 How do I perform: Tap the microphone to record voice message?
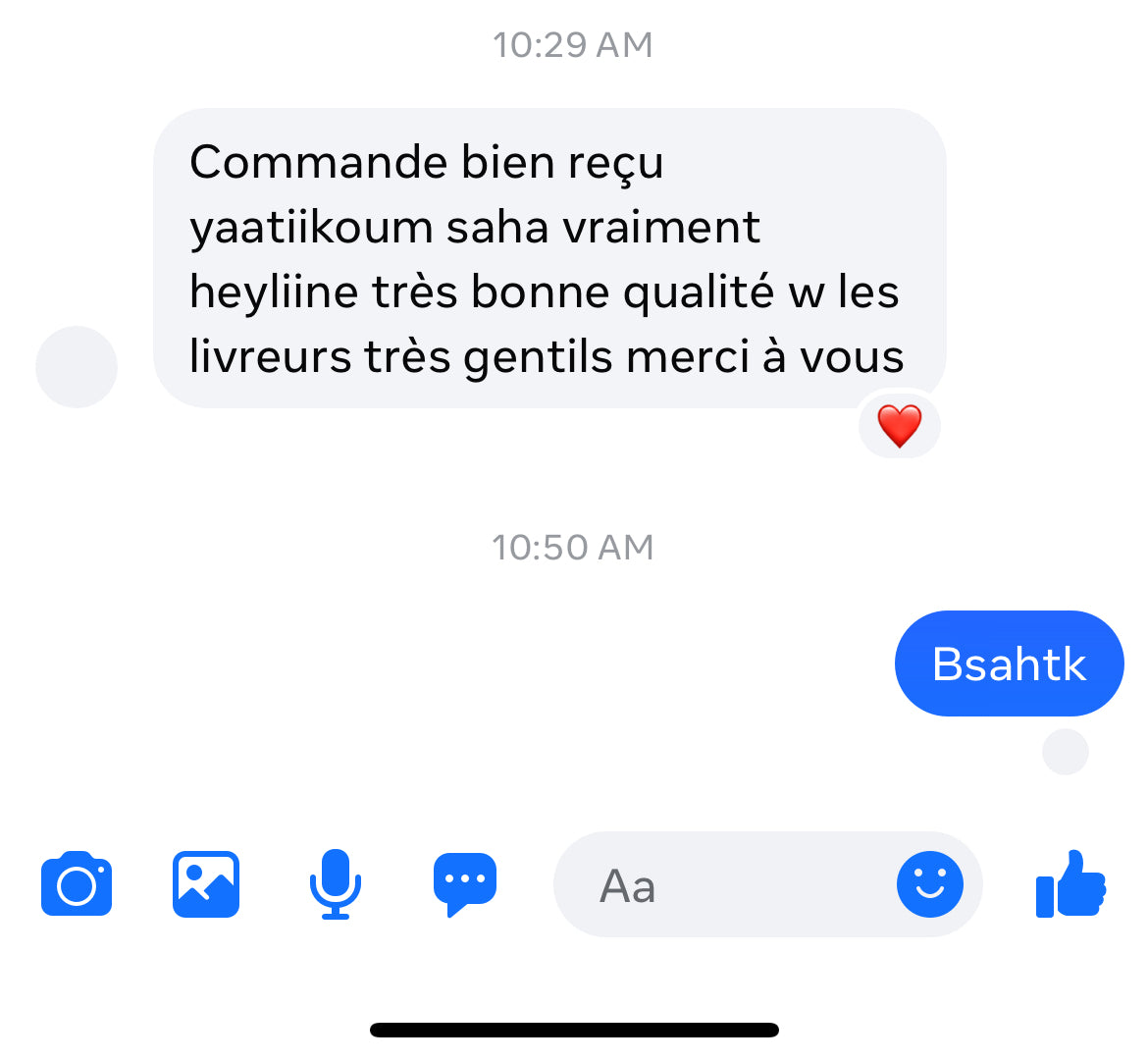(336, 884)
